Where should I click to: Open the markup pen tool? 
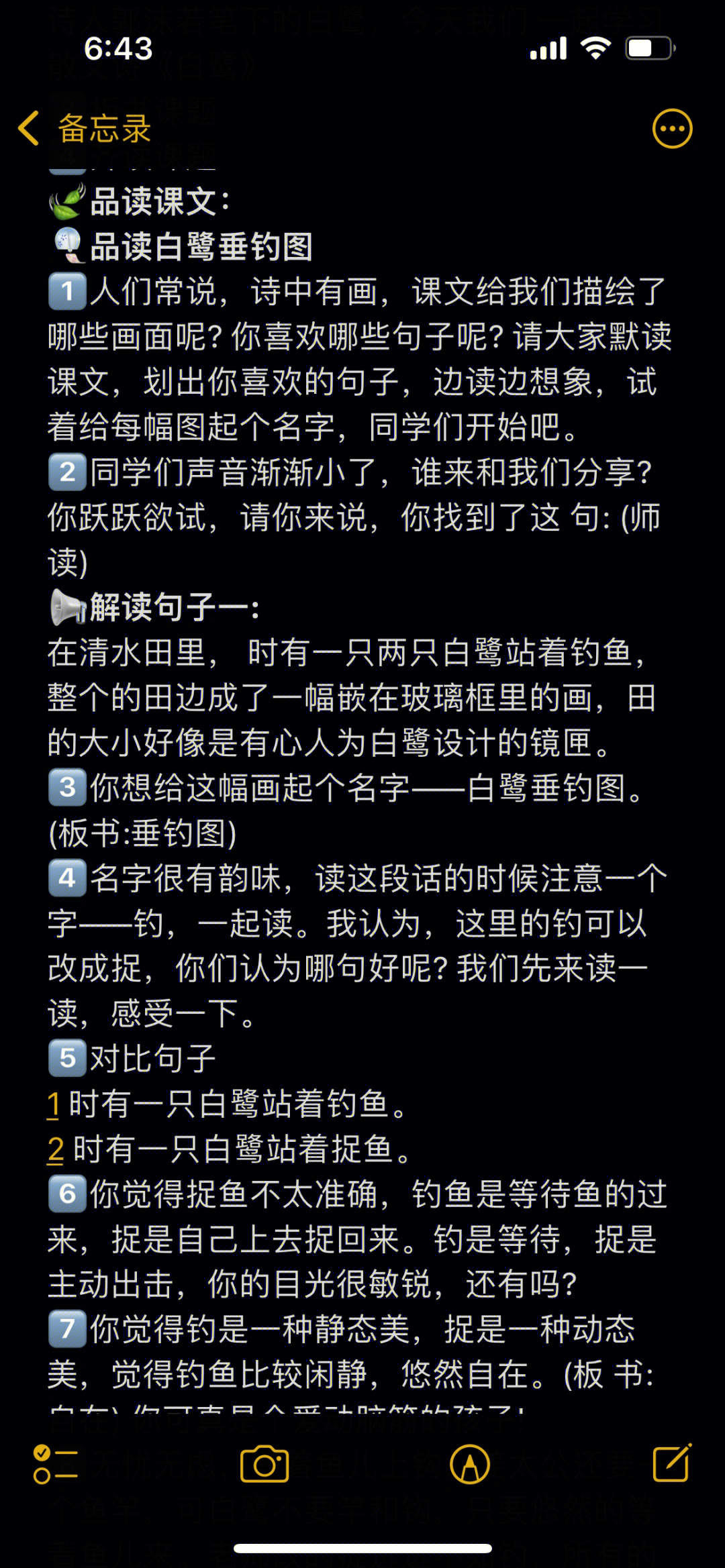click(x=470, y=1464)
